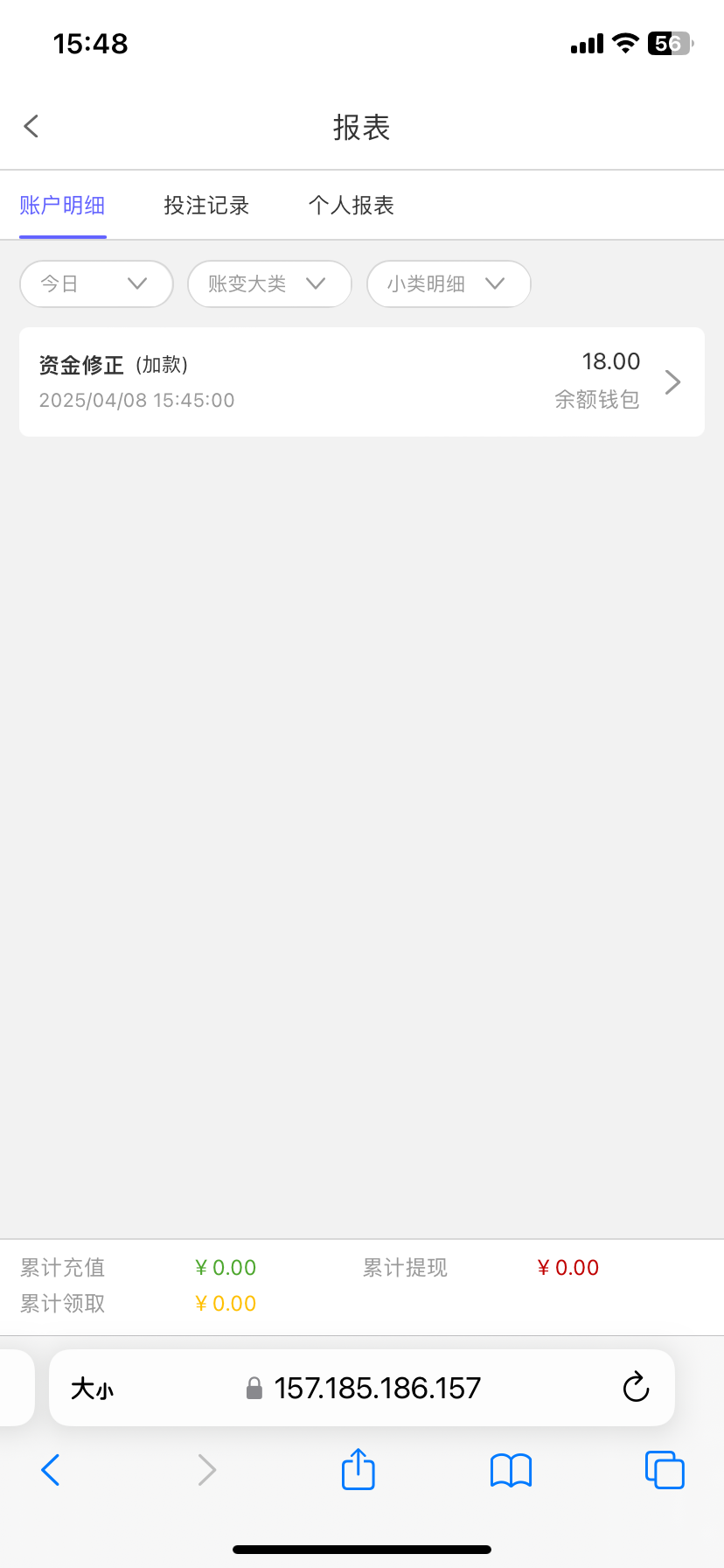Open the 资金修正 (加款) record details

click(x=362, y=381)
